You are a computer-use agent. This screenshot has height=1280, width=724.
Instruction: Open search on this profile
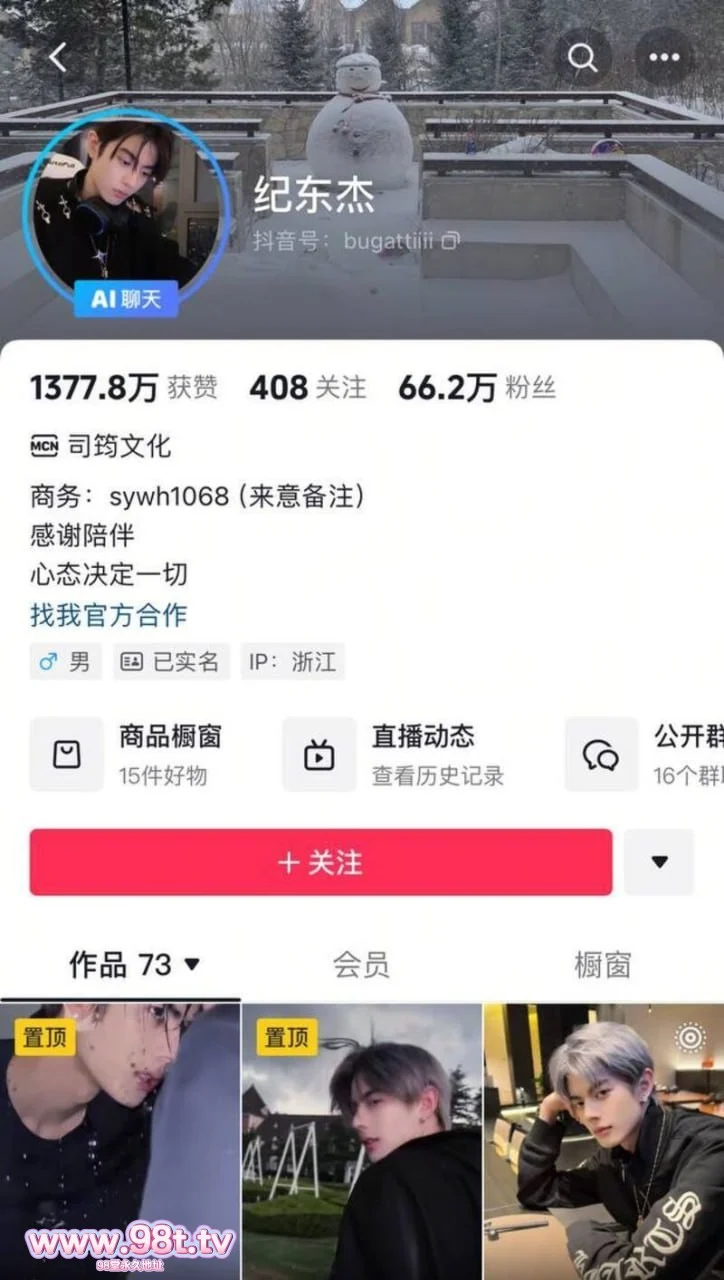[x=583, y=58]
